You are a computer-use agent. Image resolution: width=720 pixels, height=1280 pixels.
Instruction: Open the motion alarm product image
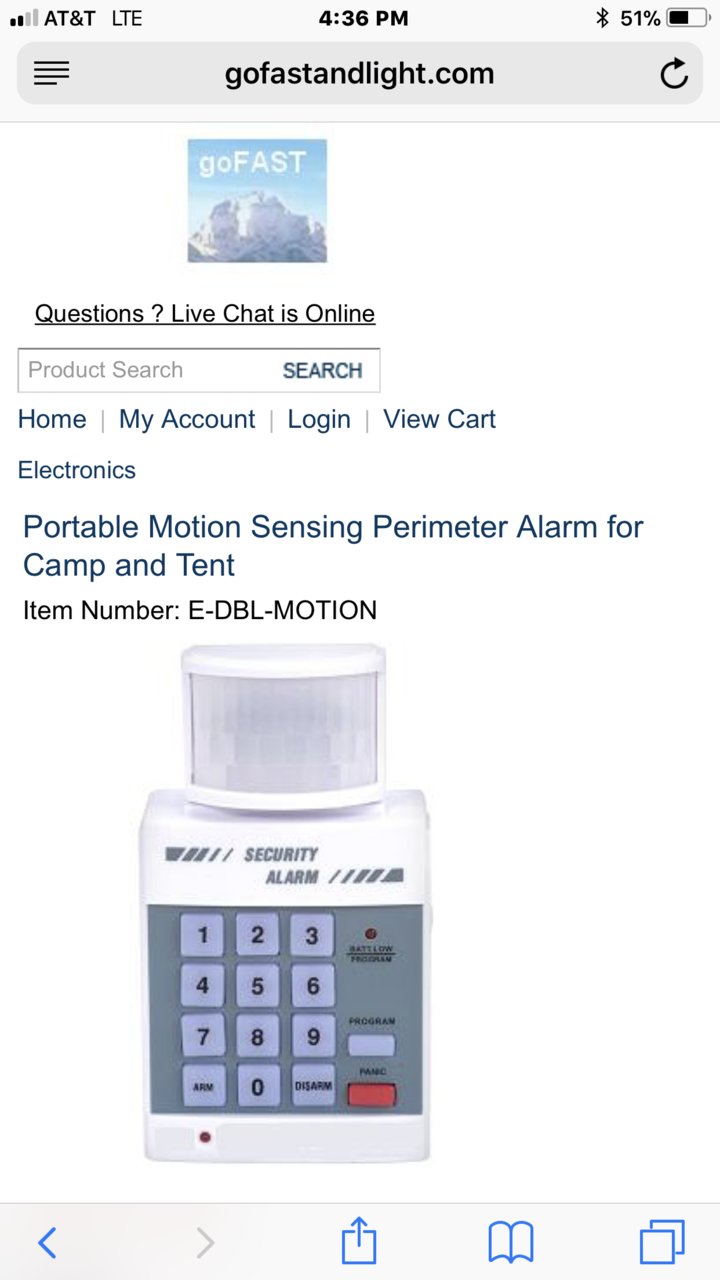click(284, 903)
